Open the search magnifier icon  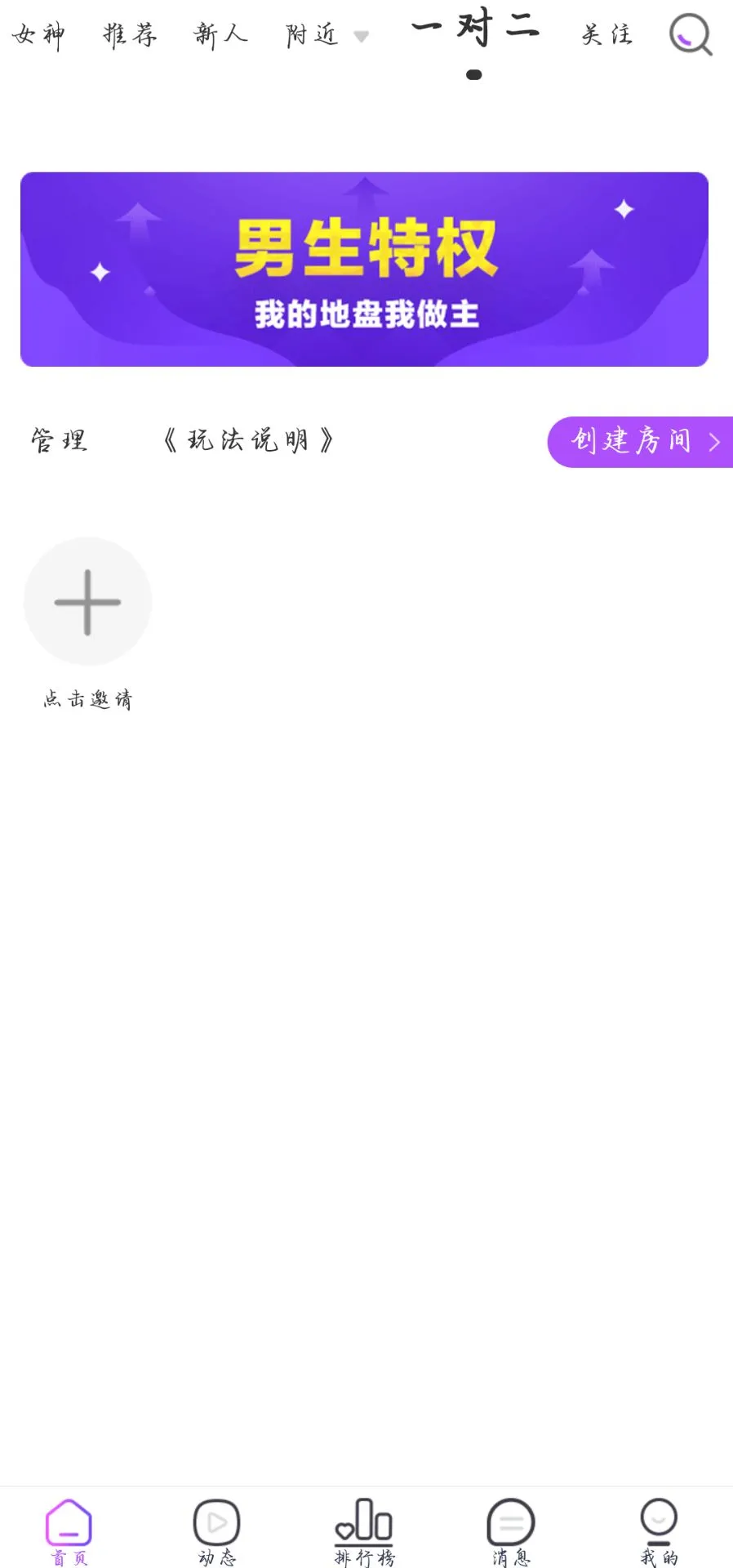tap(690, 35)
